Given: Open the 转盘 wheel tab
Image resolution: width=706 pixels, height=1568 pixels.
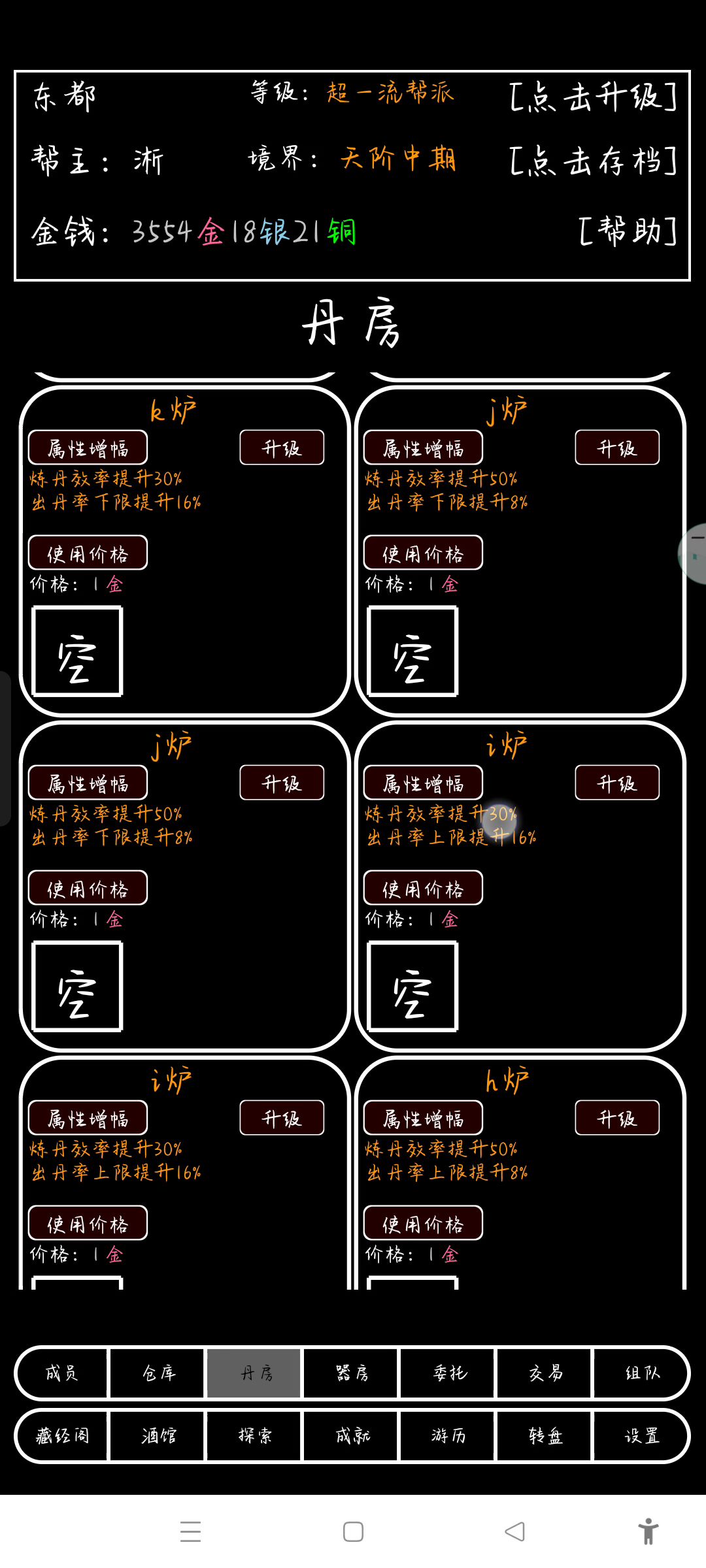Looking at the screenshot, I should [545, 1435].
